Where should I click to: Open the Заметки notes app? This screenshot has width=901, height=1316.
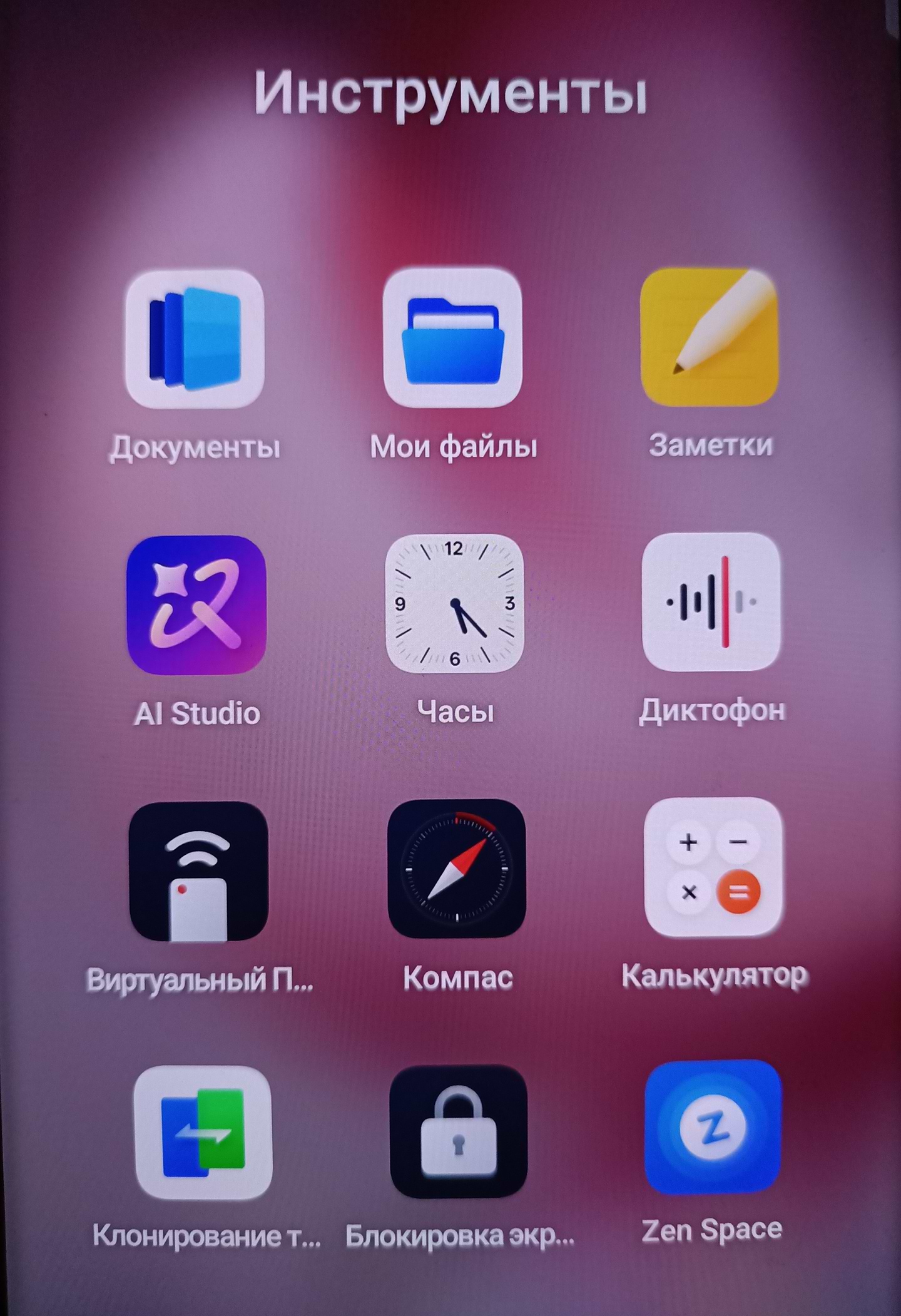(x=710, y=337)
